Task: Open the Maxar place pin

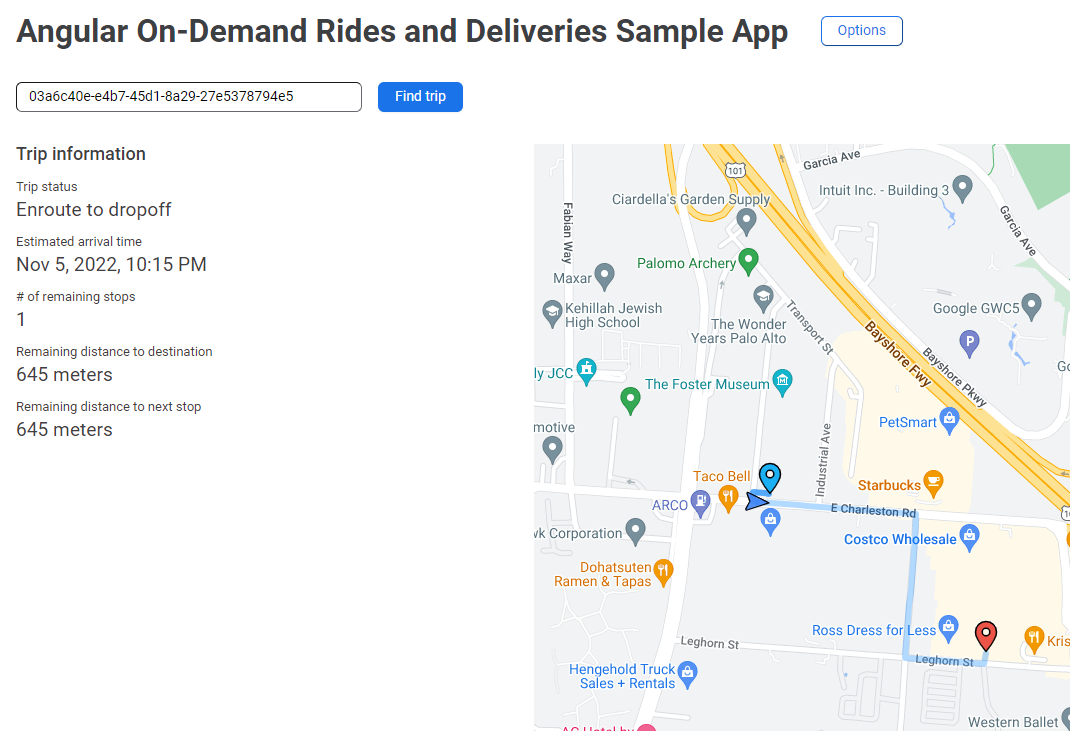Action: click(x=604, y=274)
